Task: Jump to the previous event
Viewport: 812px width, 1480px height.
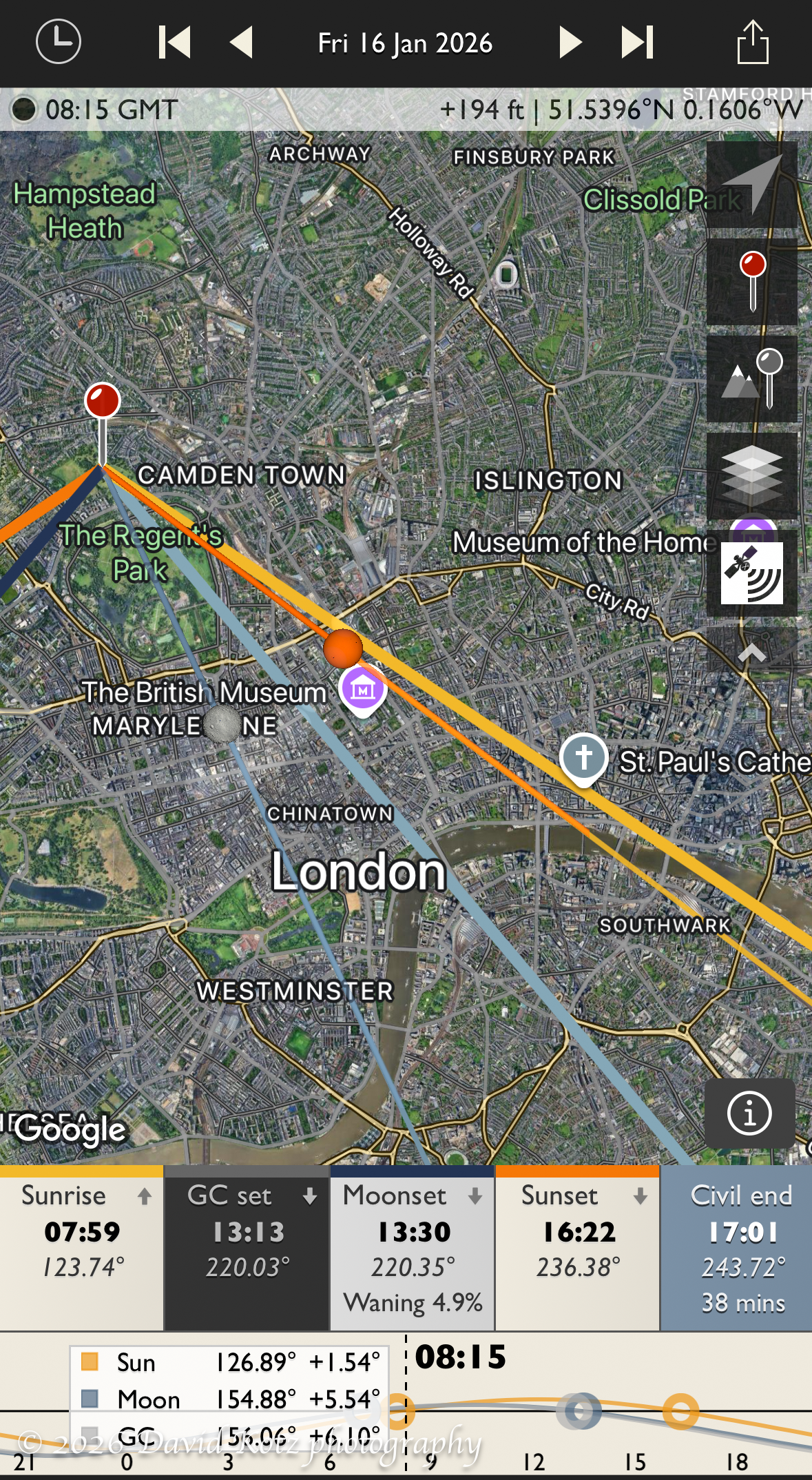Action: click(x=174, y=42)
